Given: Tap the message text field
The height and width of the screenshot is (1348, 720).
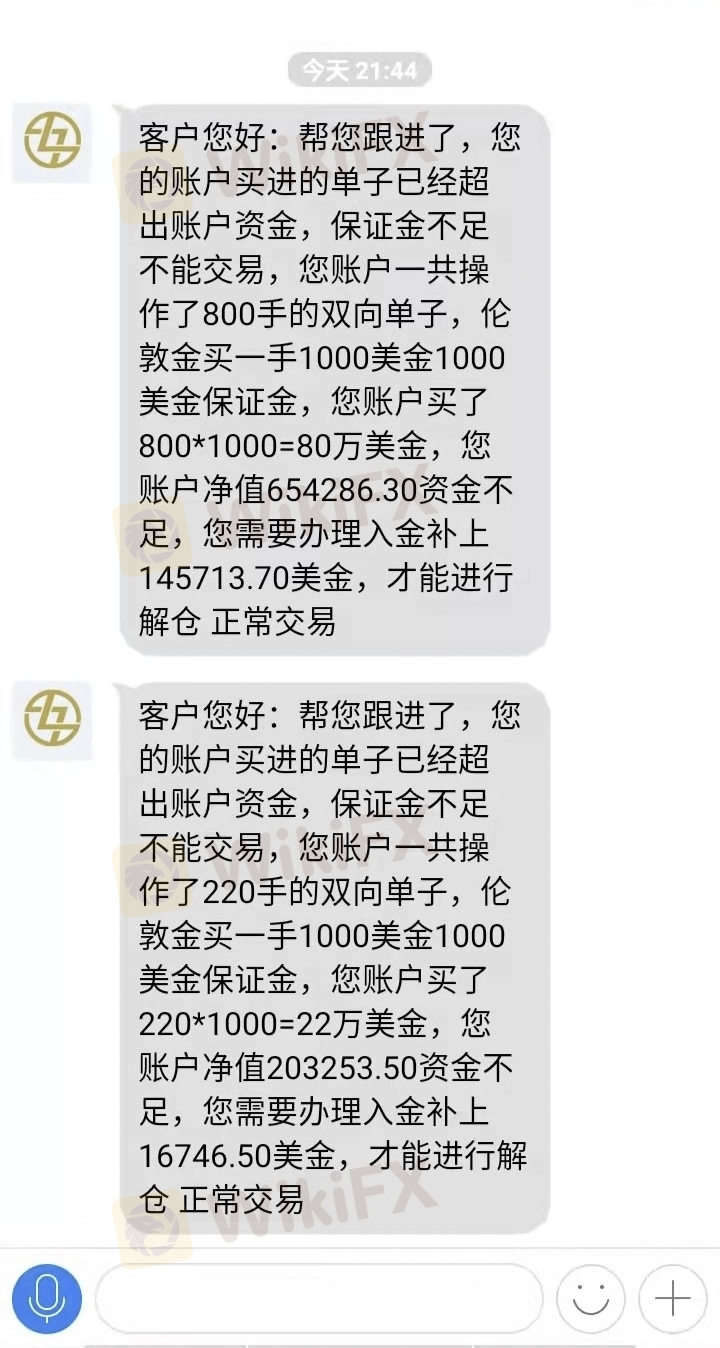Looking at the screenshot, I should pos(318,1298).
